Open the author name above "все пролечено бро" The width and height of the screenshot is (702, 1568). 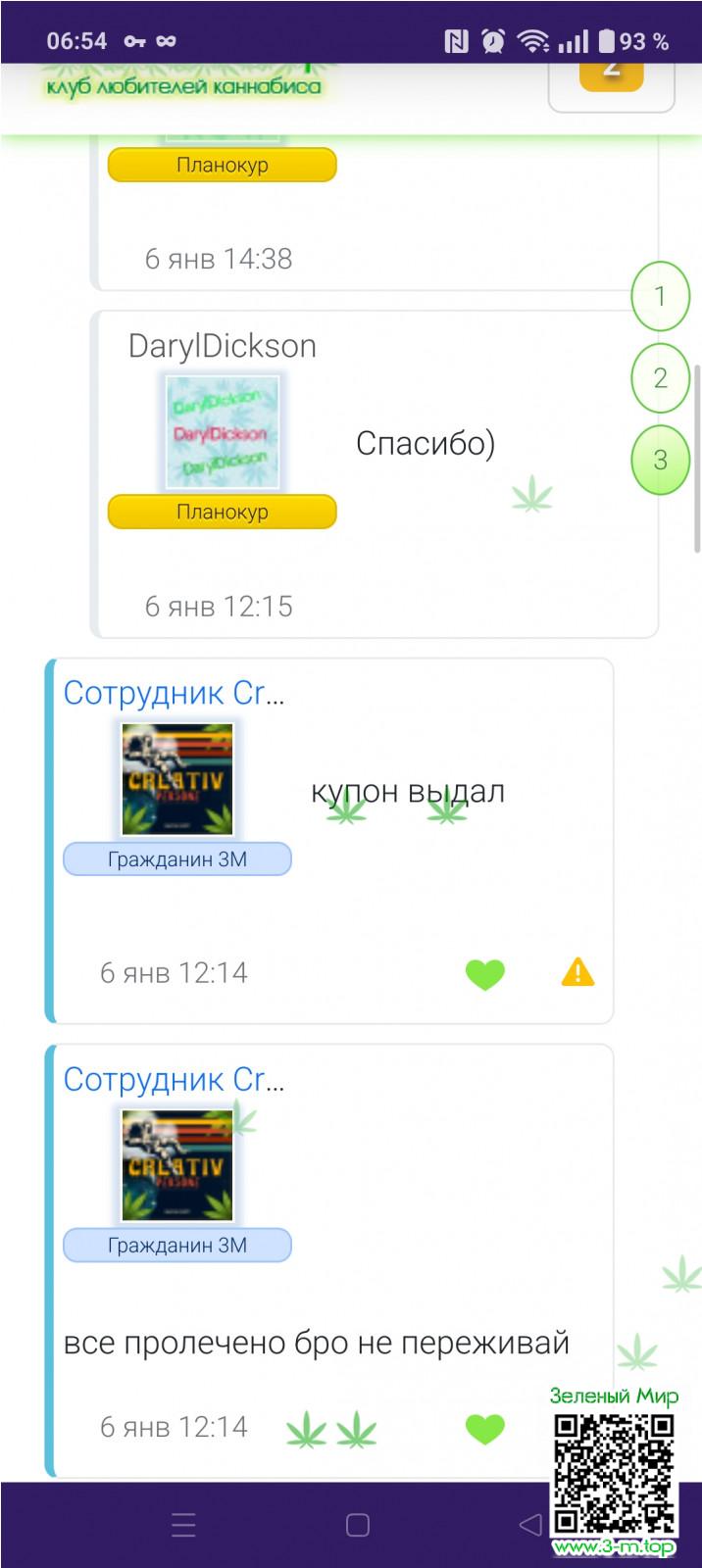175,1079
